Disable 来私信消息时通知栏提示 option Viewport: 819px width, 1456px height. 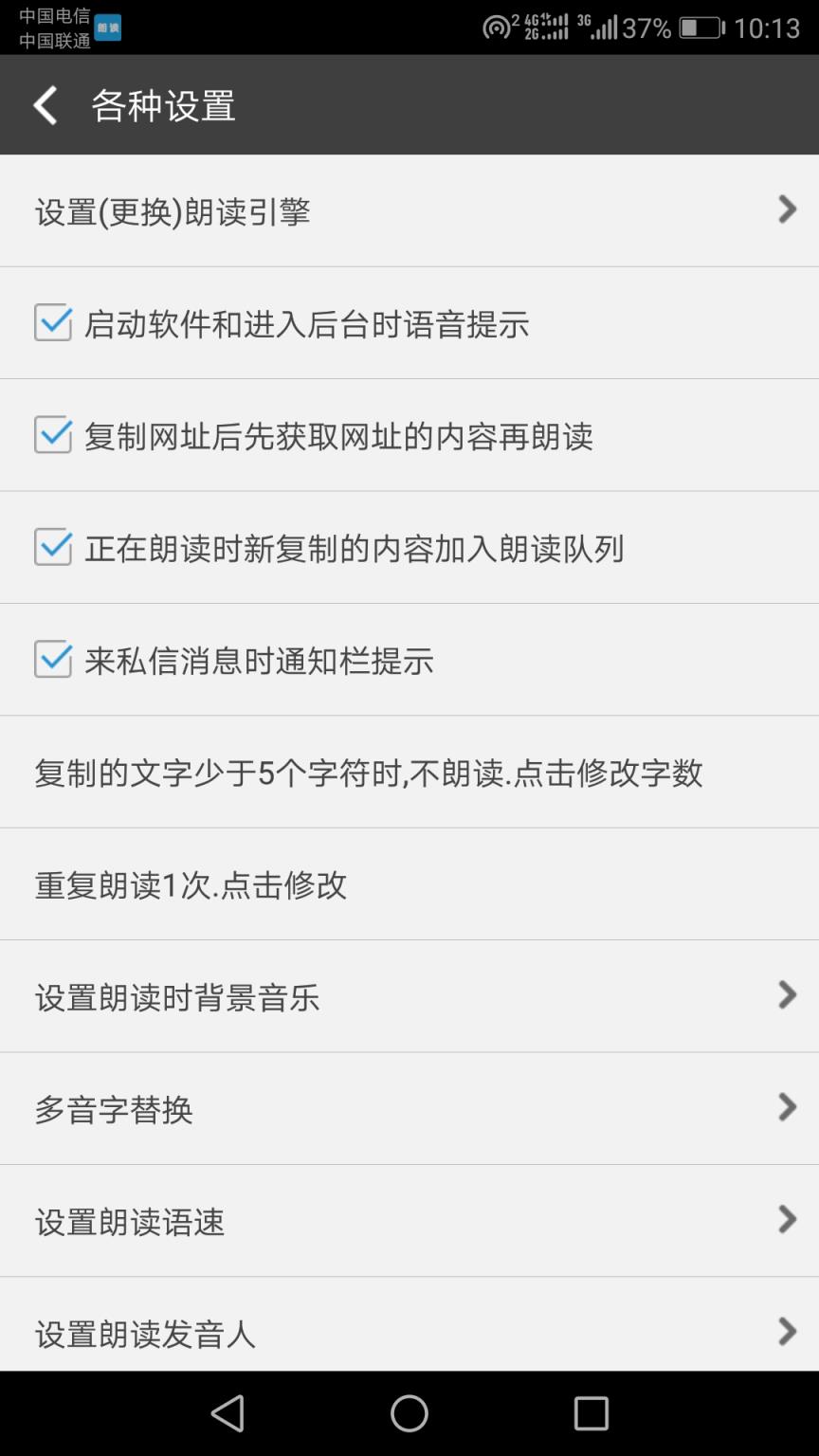(x=53, y=660)
